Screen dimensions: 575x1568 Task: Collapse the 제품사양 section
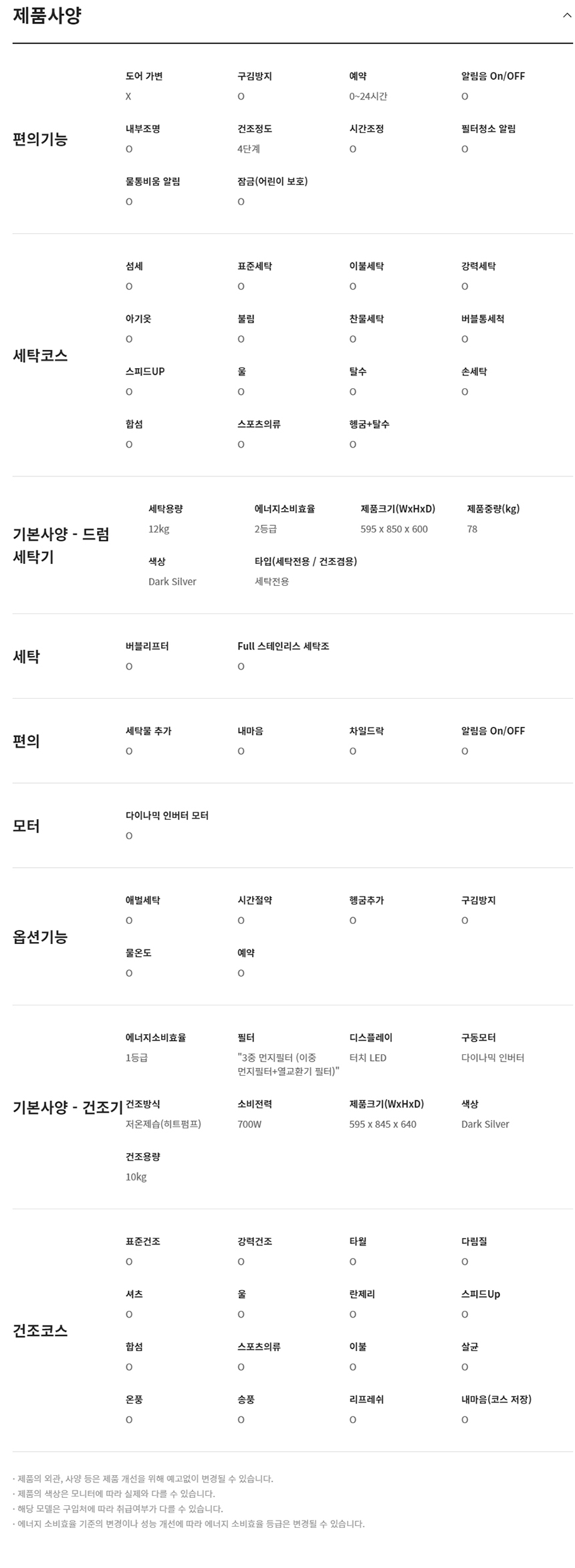(x=567, y=16)
